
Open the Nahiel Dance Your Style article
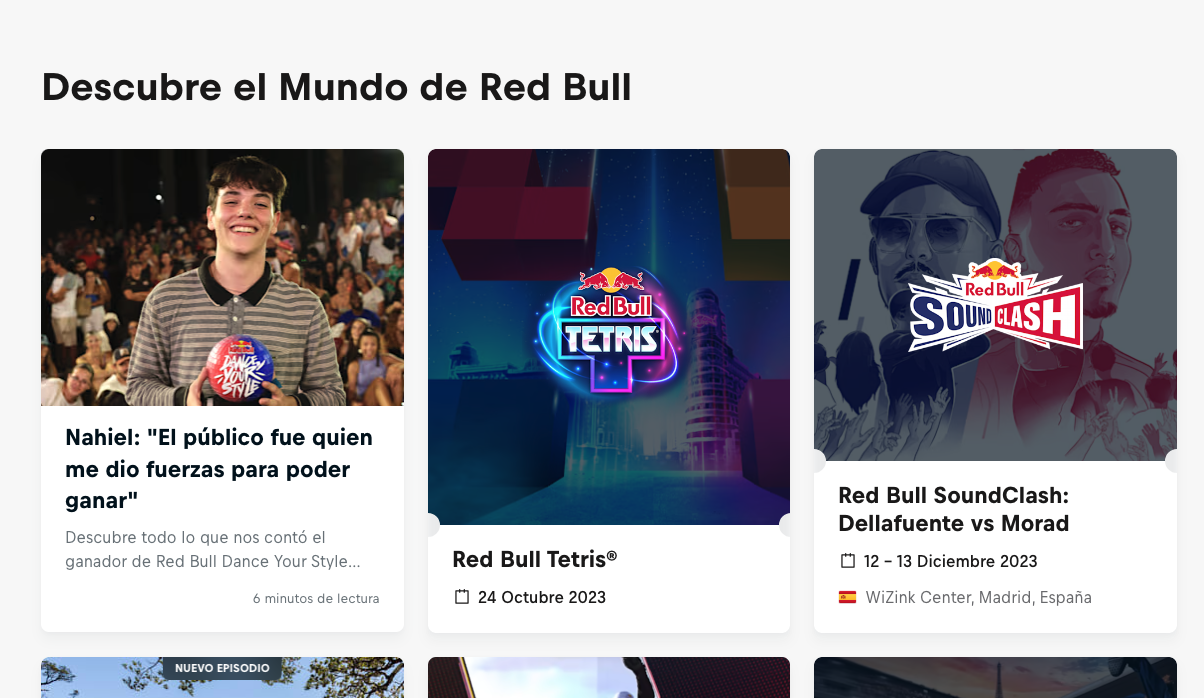click(219, 468)
